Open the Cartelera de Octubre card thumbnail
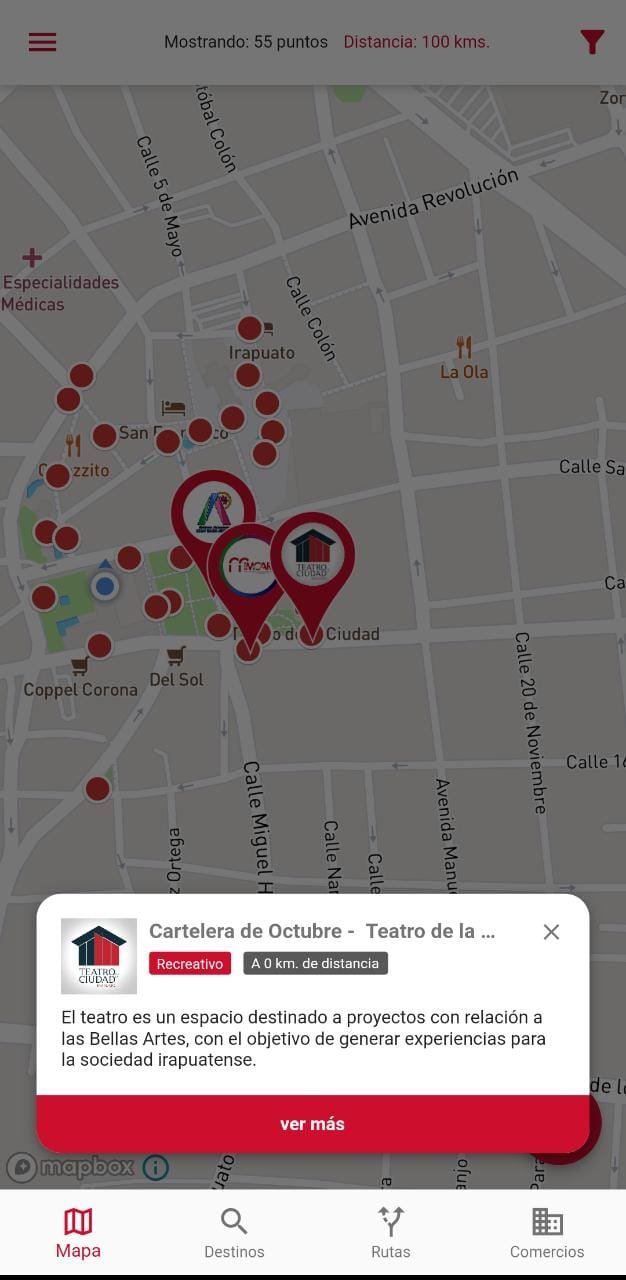 (99, 956)
